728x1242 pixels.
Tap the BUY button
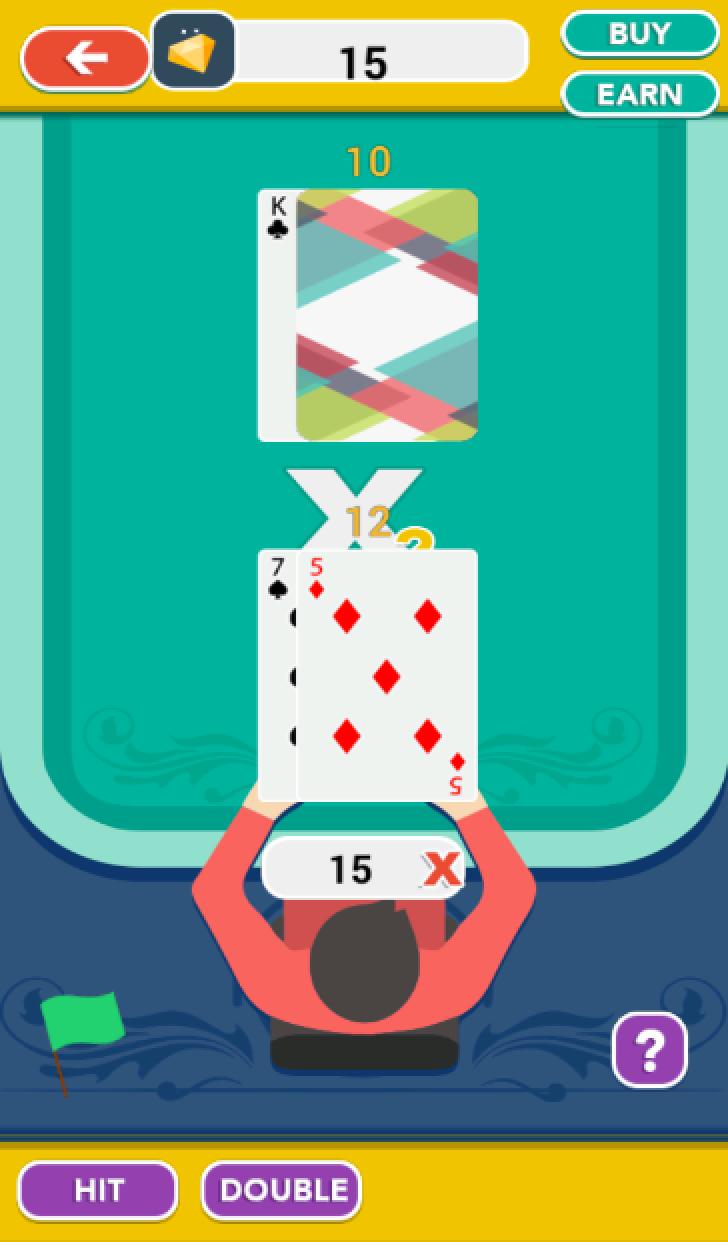pyautogui.click(x=640, y=34)
